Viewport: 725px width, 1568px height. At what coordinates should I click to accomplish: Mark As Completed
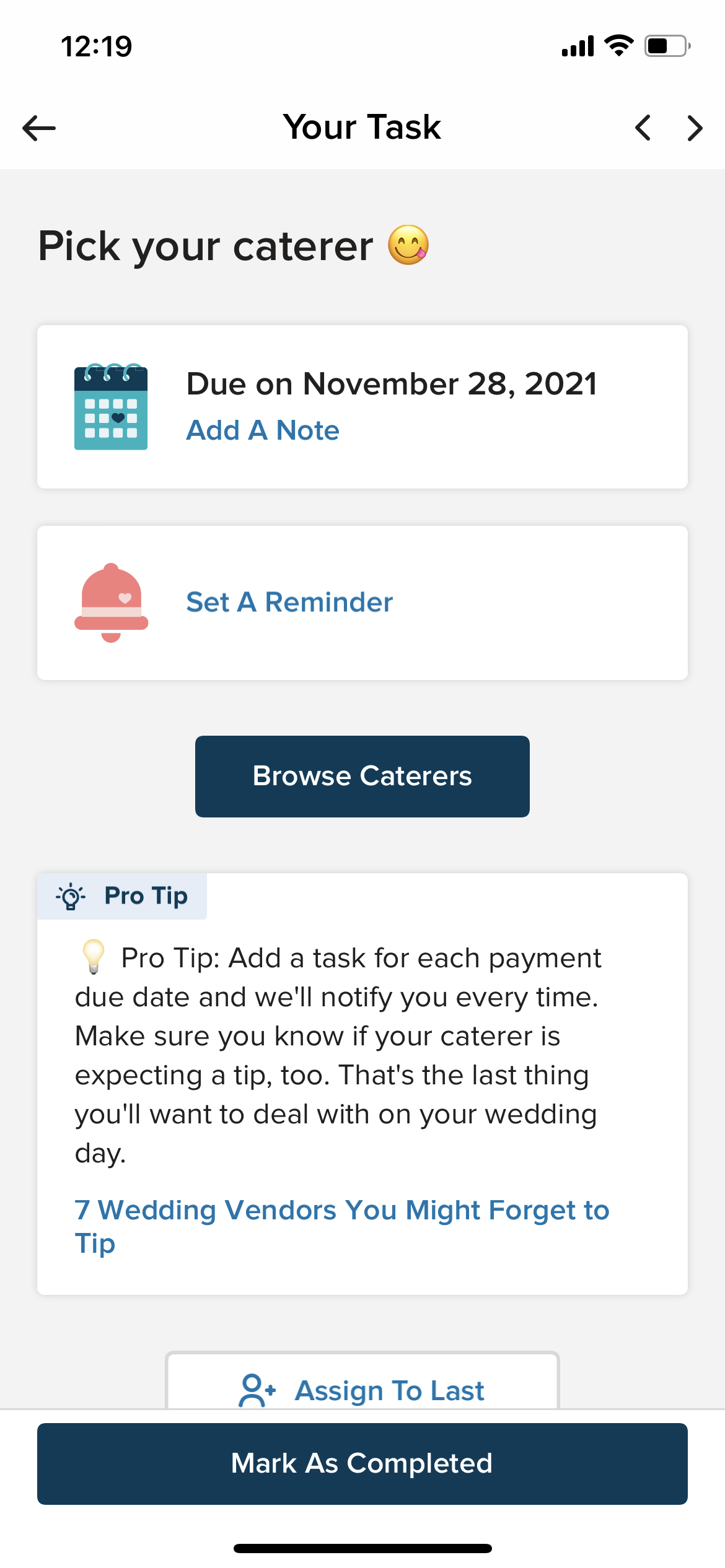(362, 1463)
